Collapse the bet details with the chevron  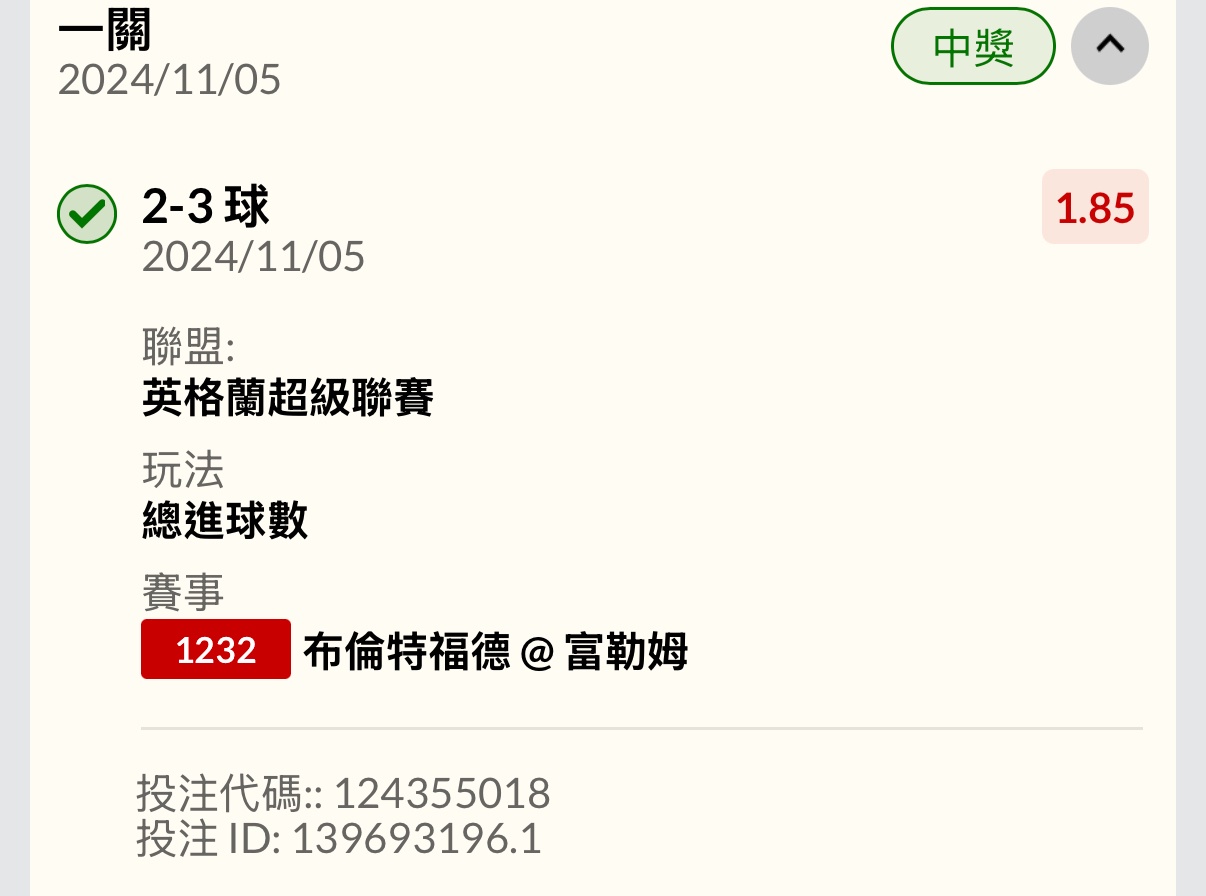coord(1109,46)
